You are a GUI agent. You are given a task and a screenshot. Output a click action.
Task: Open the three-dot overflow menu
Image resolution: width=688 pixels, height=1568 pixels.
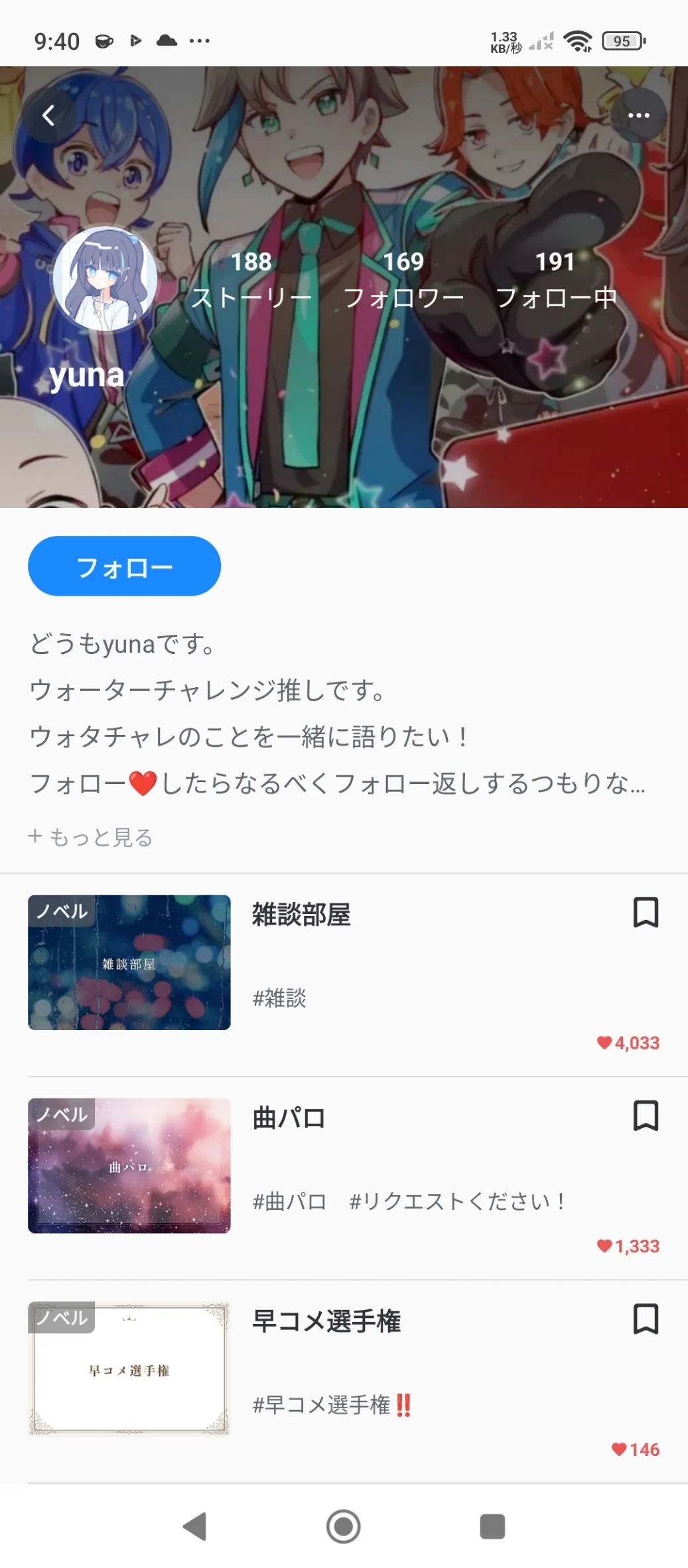(638, 115)
